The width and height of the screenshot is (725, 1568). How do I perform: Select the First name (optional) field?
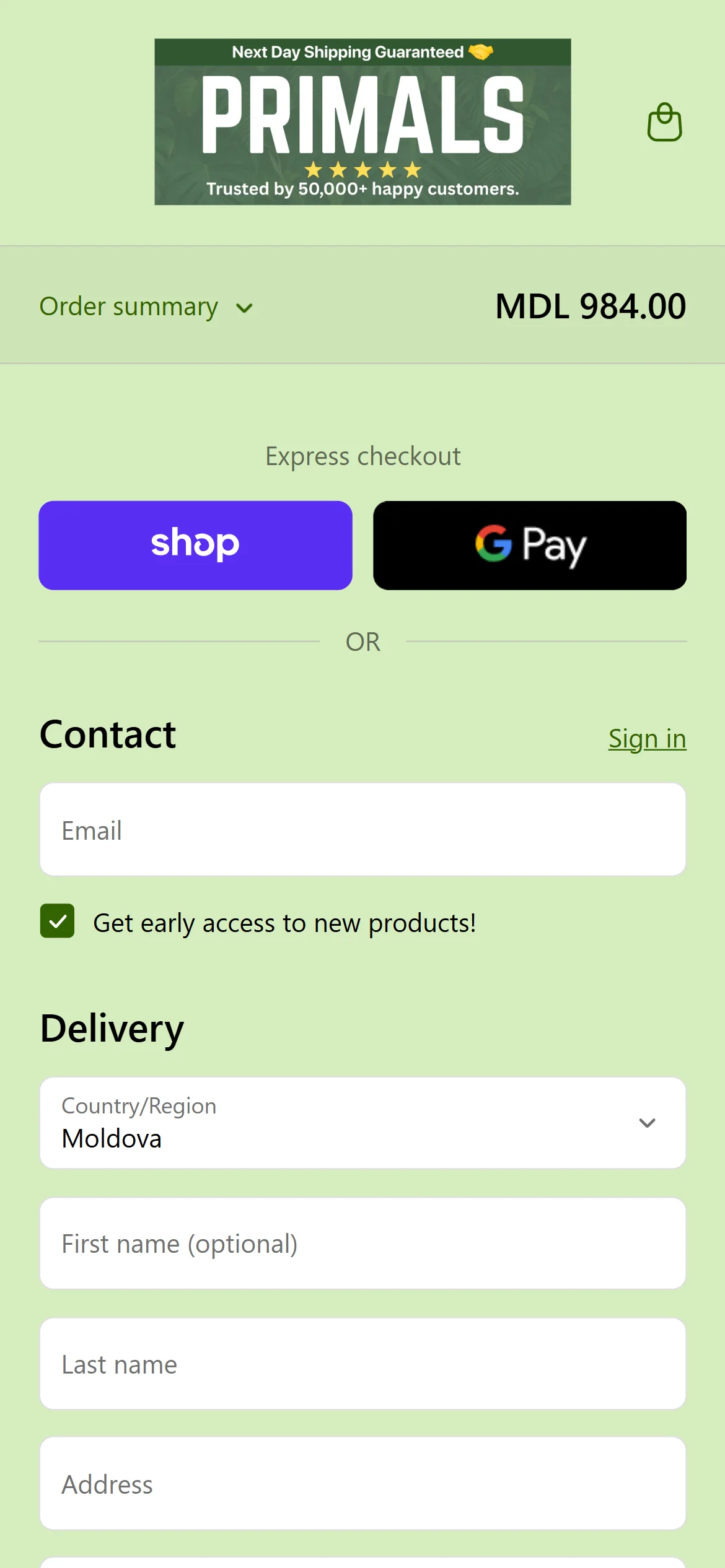(x=362, y=1244)
